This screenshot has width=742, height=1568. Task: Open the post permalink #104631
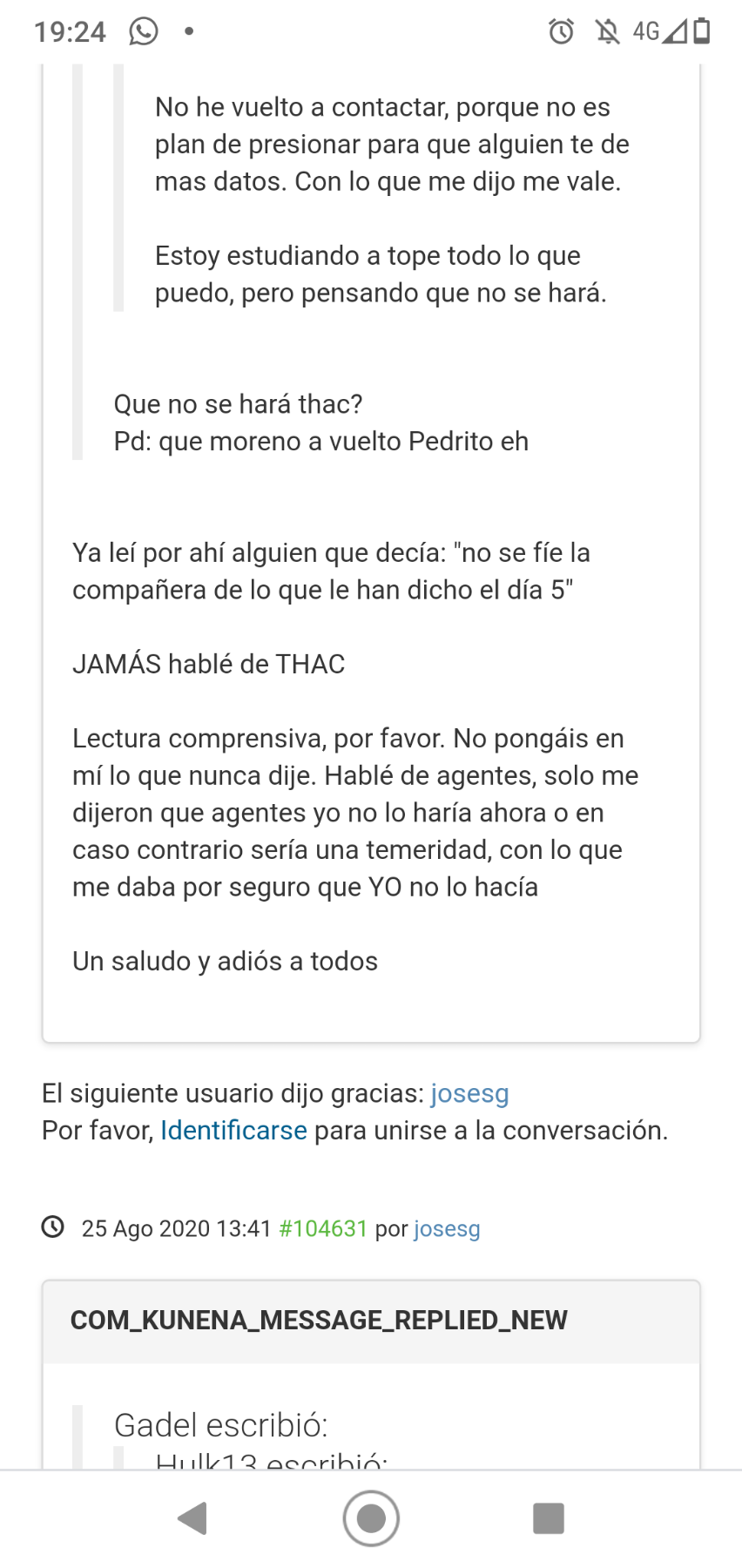click(323, 1228)
